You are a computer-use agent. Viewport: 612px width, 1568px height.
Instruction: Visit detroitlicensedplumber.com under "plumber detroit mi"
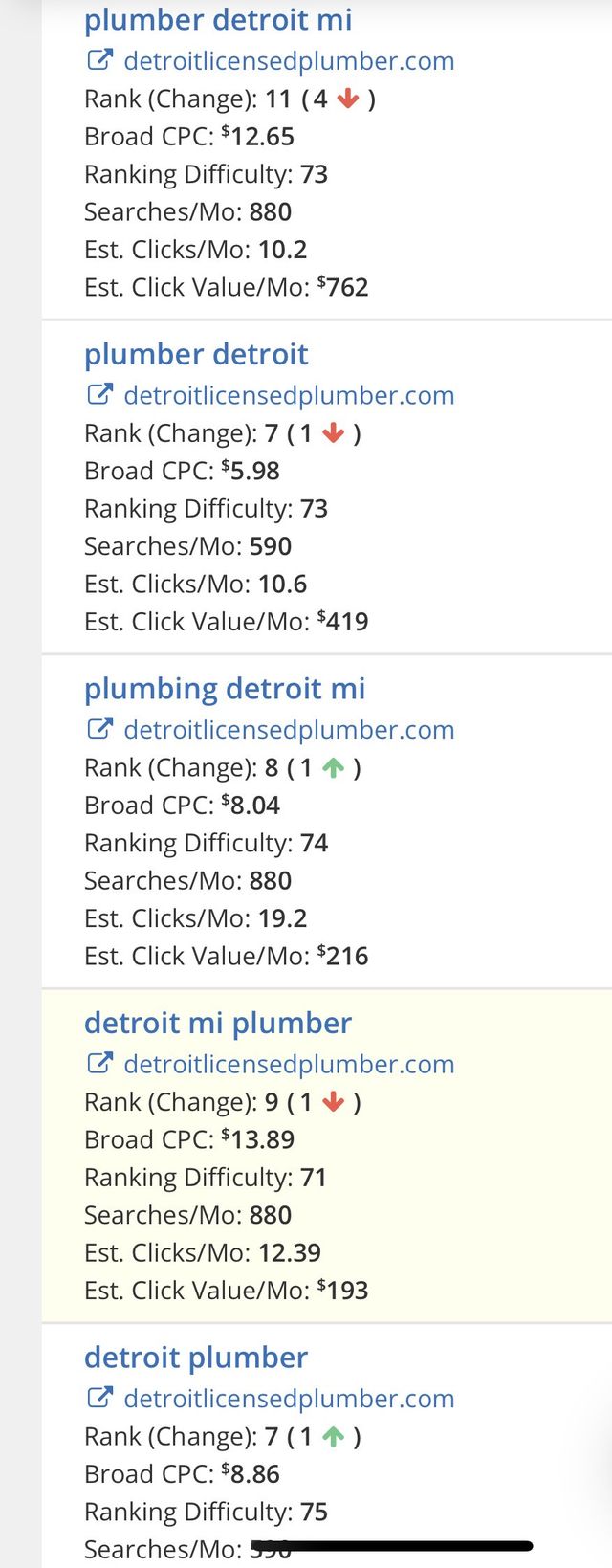pos(289,61)
